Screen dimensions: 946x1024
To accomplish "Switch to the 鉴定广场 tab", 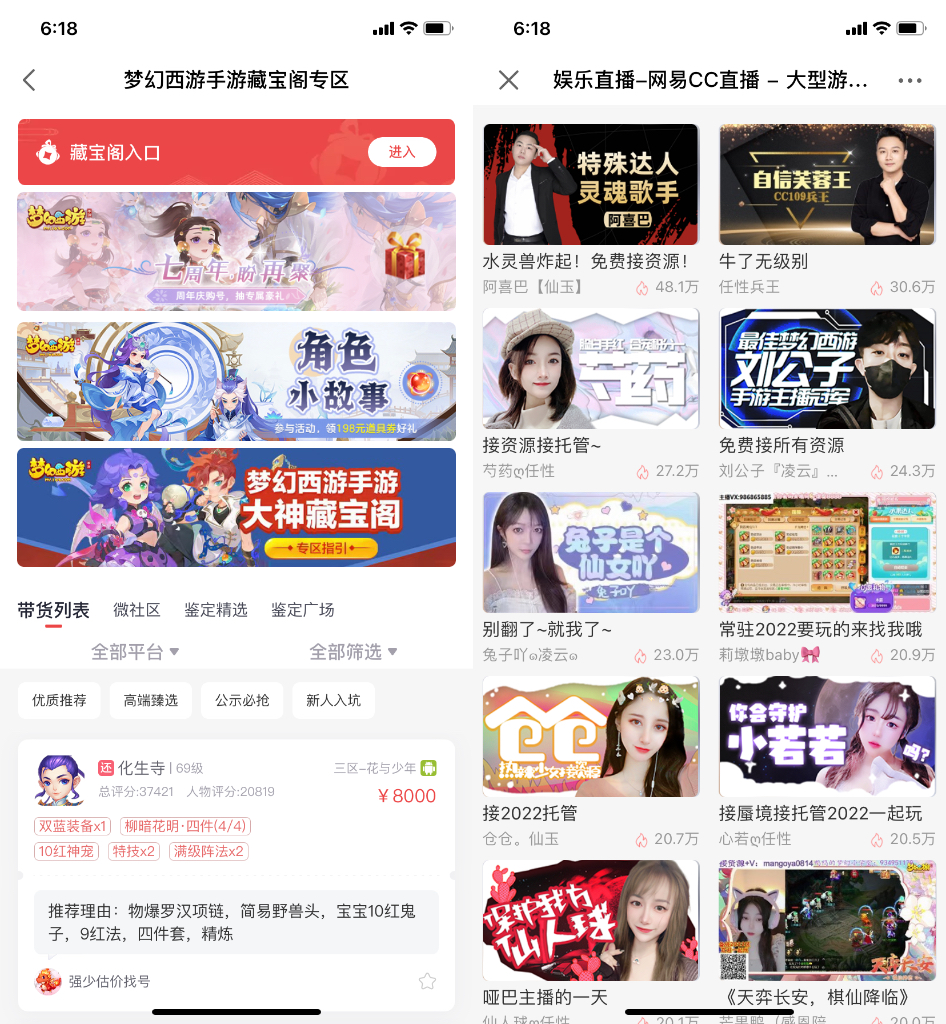I will [303, 610].
